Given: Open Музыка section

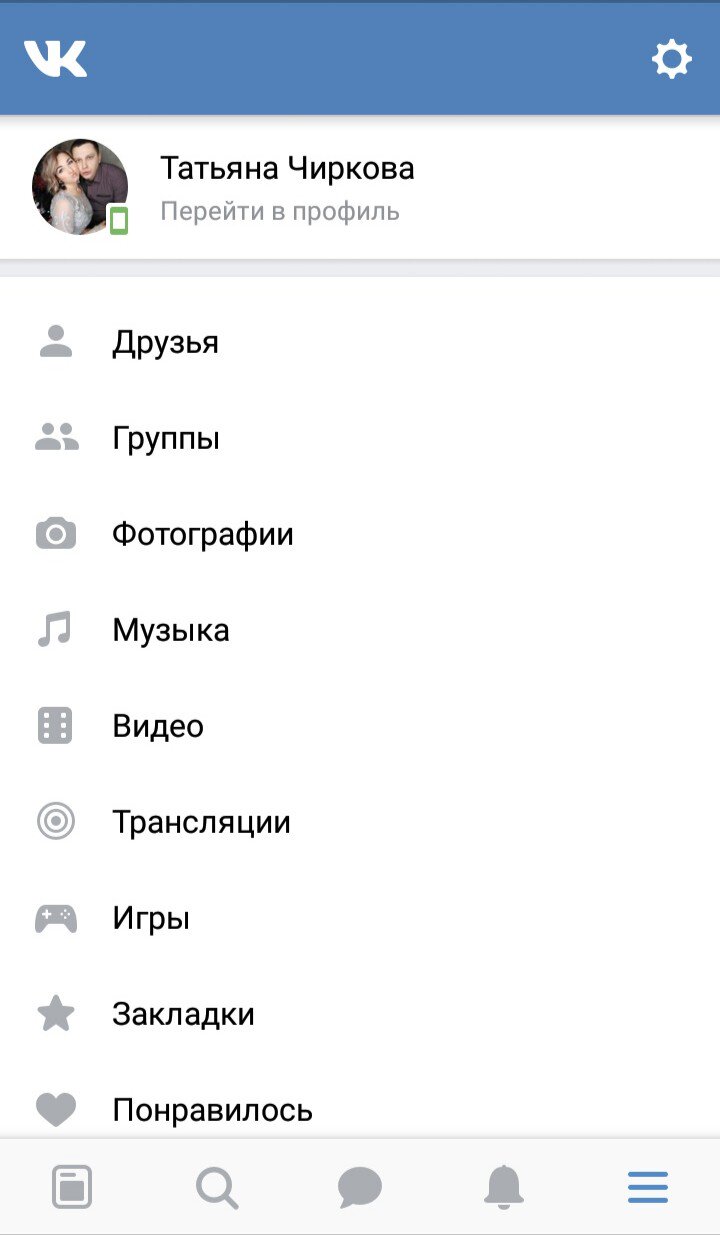Looking at the screenshot, I should click(360, 630).
